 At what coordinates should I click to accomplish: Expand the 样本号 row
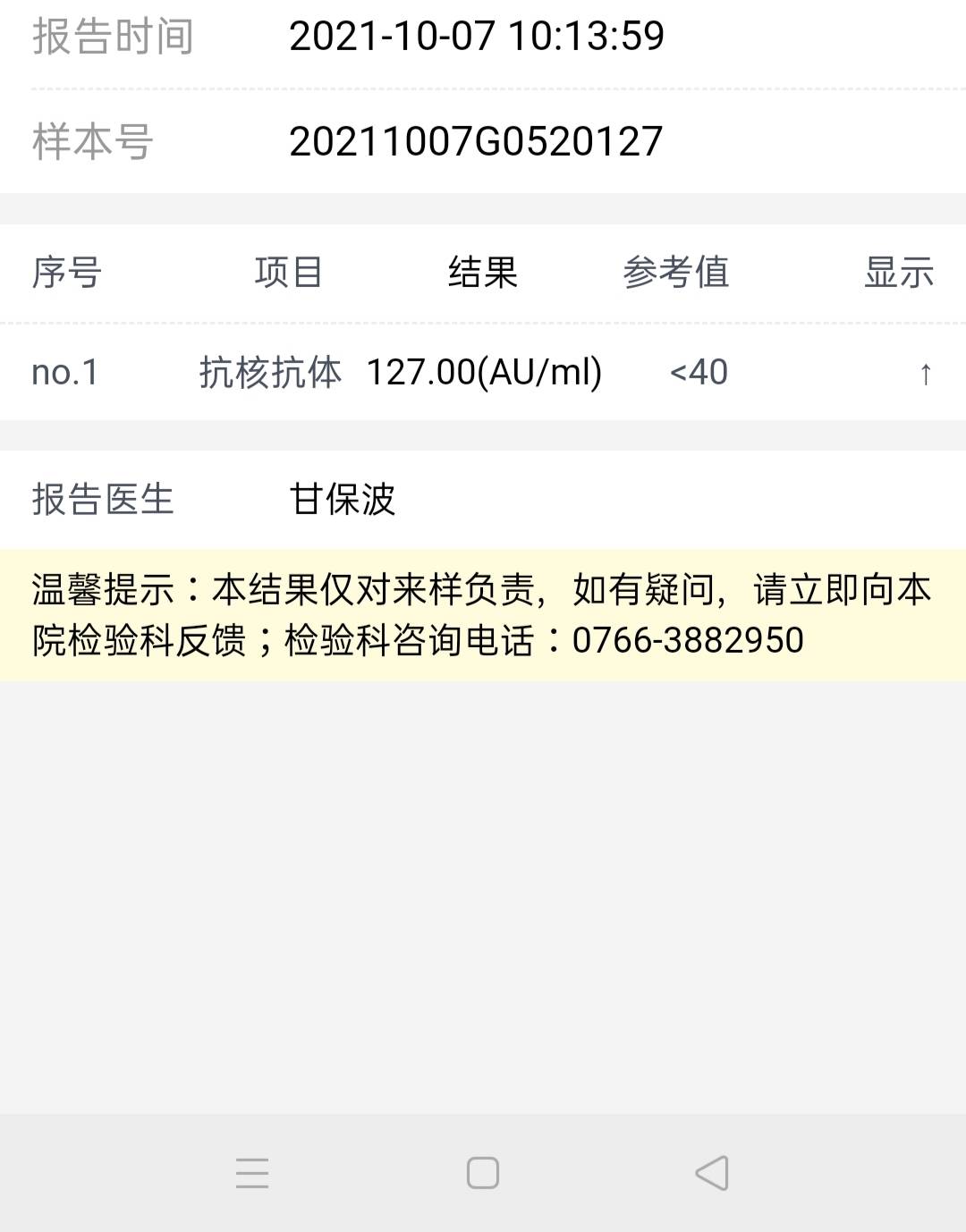(x=483, y=139)
